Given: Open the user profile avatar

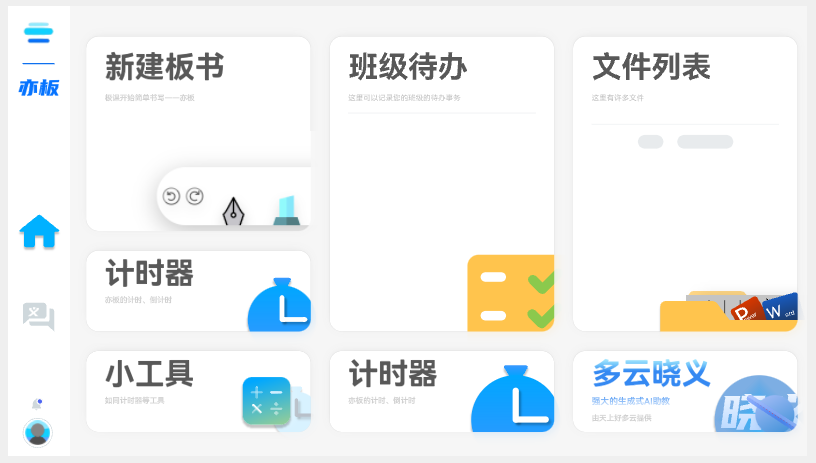Looking at the screenshot, I should (38, 432).
